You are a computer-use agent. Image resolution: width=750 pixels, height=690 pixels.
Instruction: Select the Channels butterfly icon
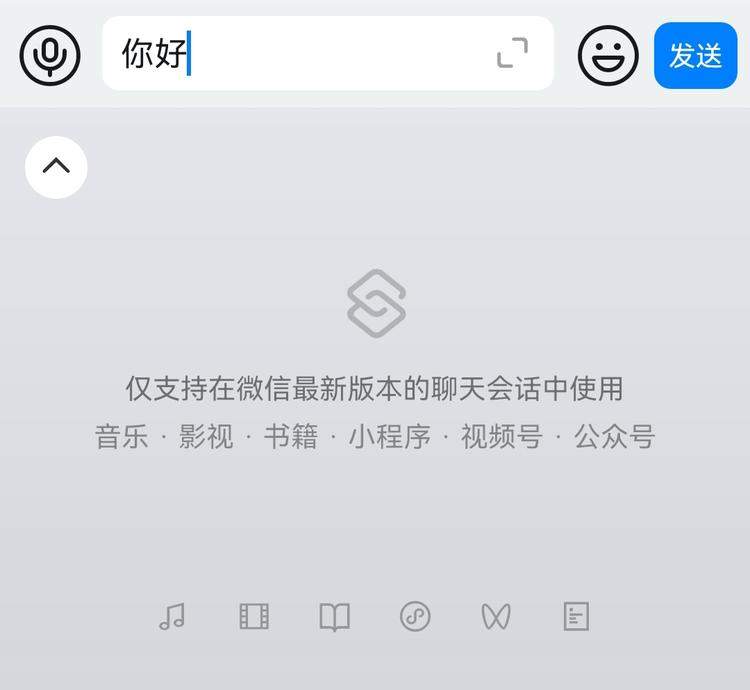(x=495, y=616)
